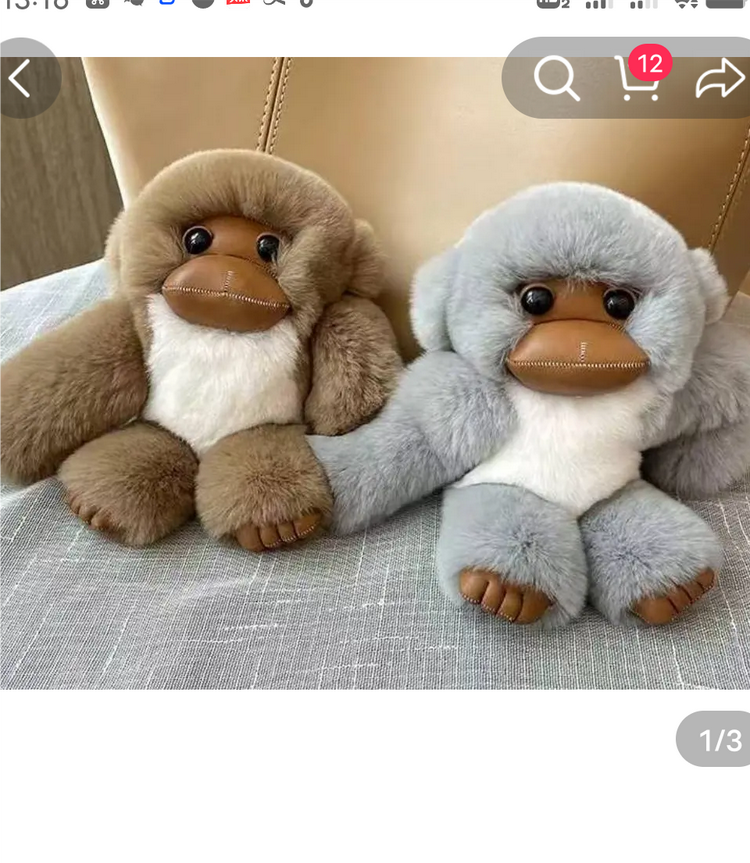Go back to the previous page

pyautogui.click(x=20, y=78)
